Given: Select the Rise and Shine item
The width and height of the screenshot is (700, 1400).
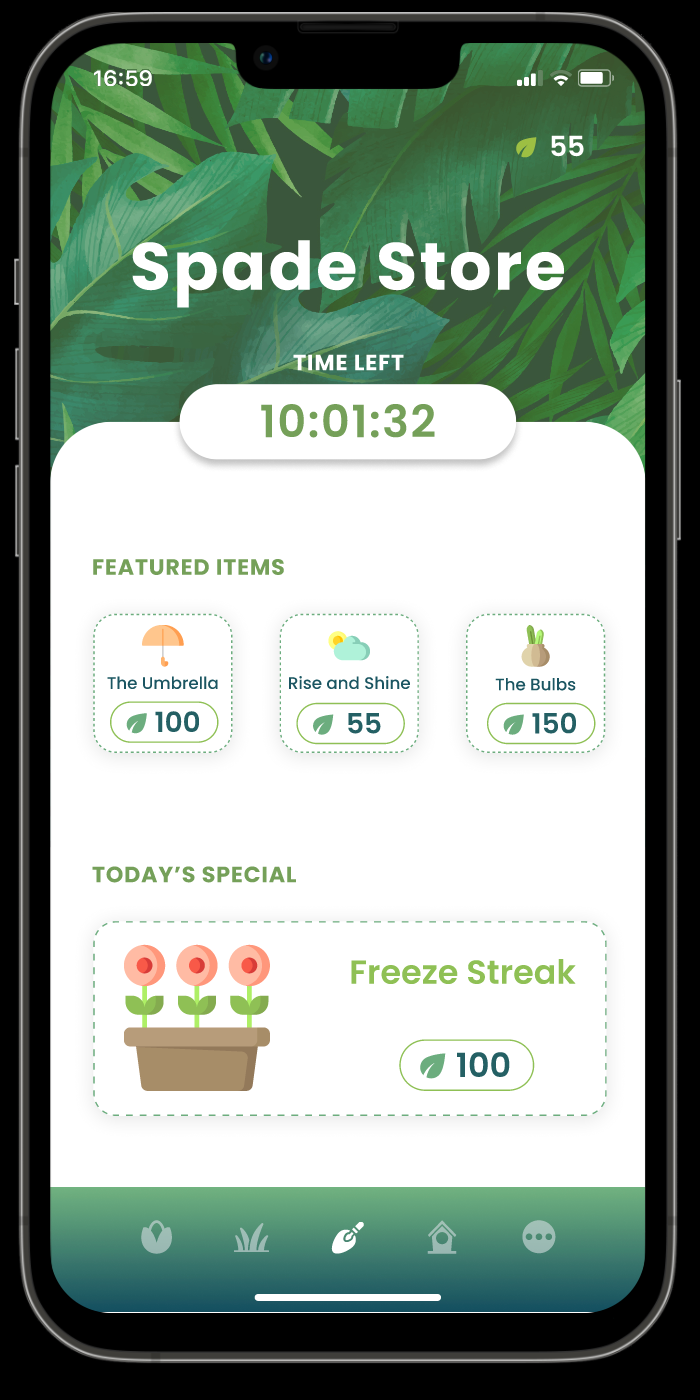Looking at the screenshot, I should (349, 683).
